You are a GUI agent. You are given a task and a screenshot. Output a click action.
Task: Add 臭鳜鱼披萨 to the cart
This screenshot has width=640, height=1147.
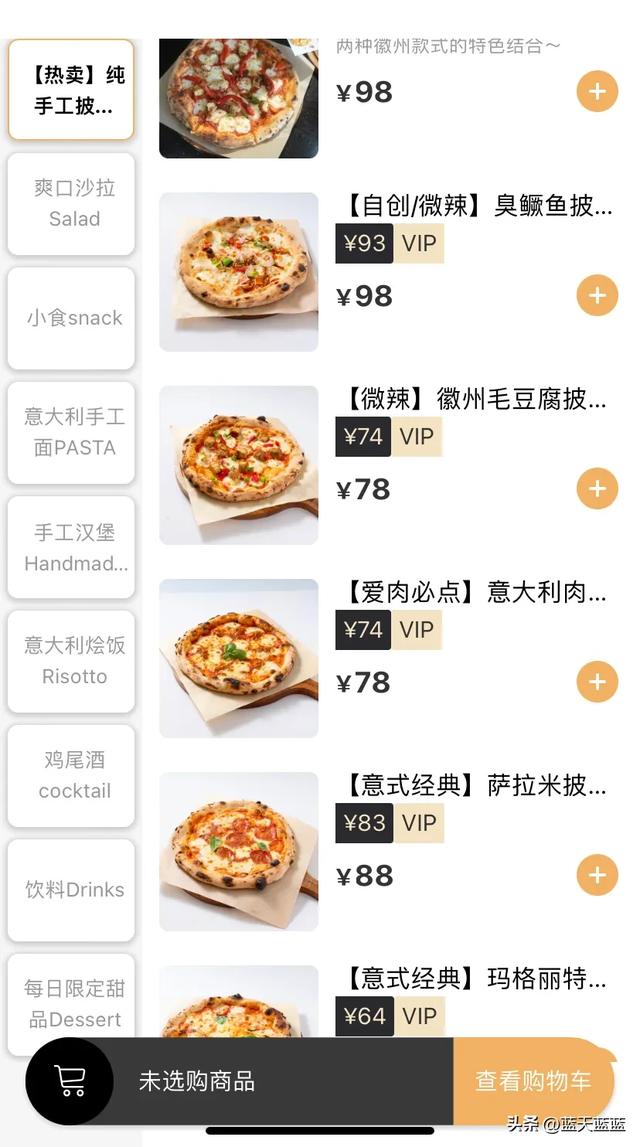597,296
